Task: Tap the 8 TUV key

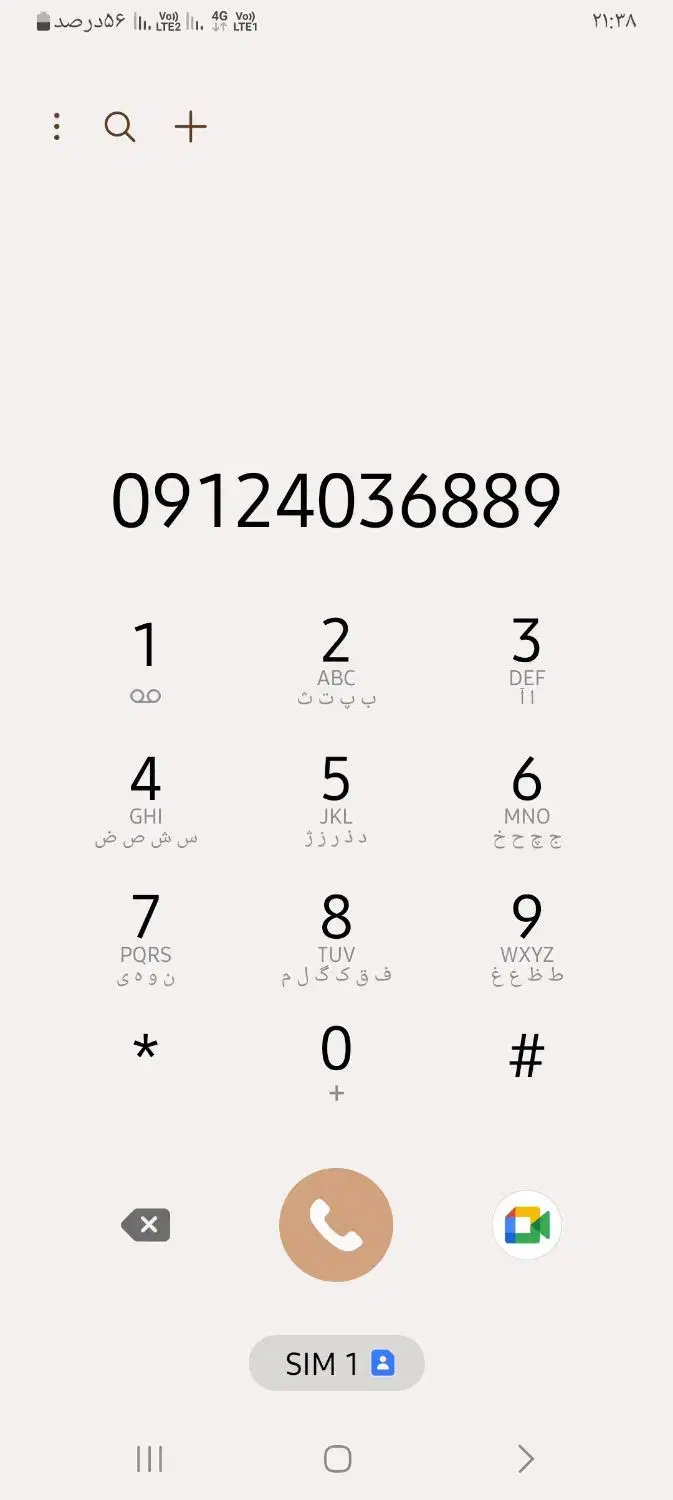Action: pos(336,936)
